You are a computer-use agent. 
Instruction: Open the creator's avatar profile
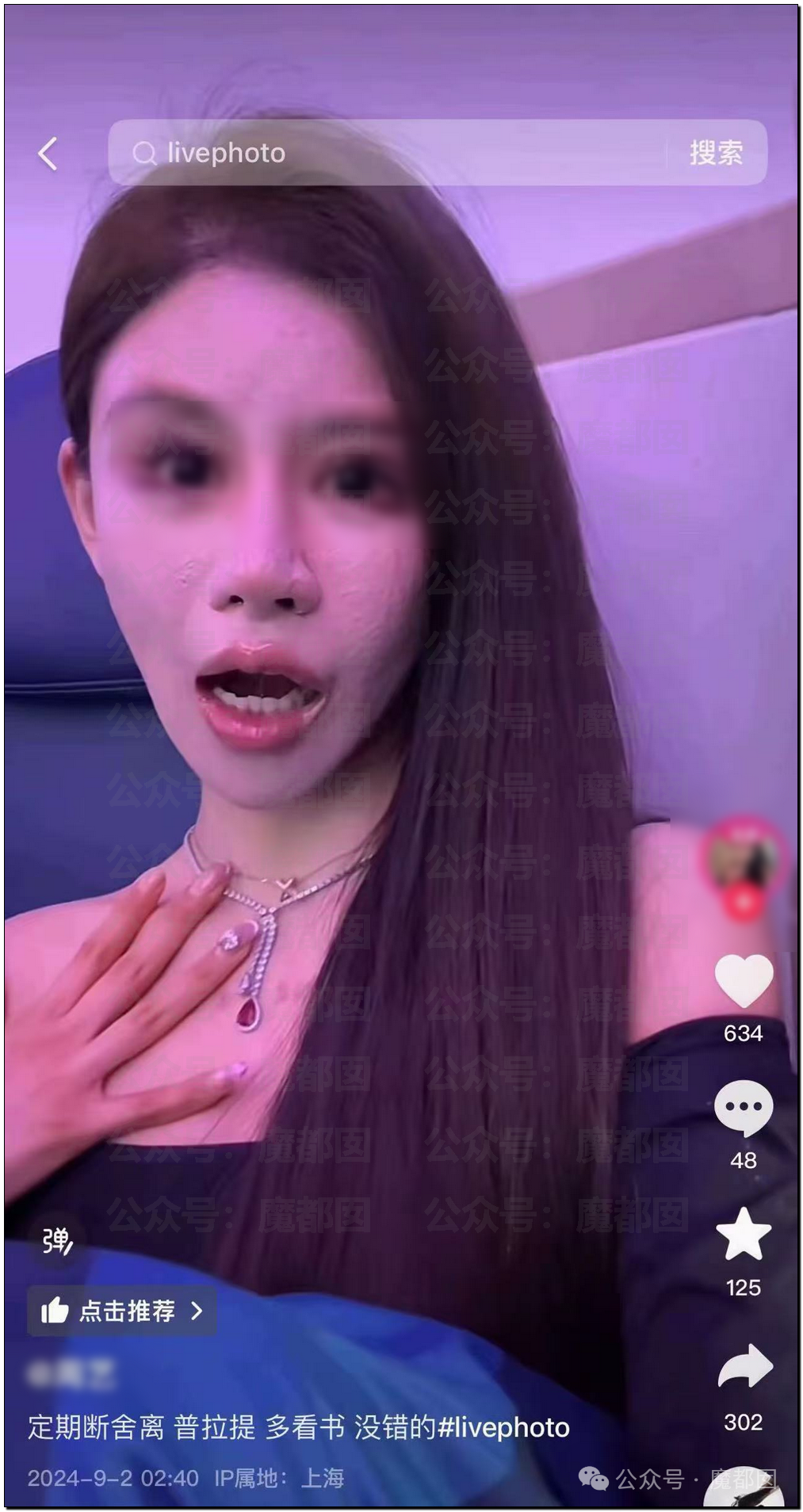pyautogui.click(x=744, y=863)
